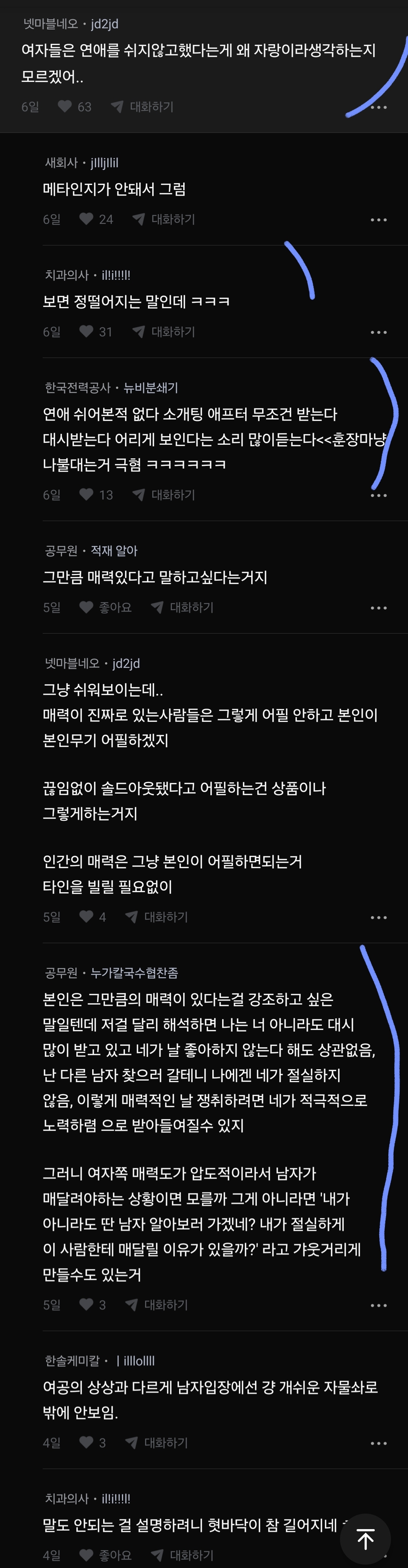This screenshot has height=1568, width=408.
Task: Like the 한솔케미칼 comment about 자물쇠
Action: pos(87,1443)
